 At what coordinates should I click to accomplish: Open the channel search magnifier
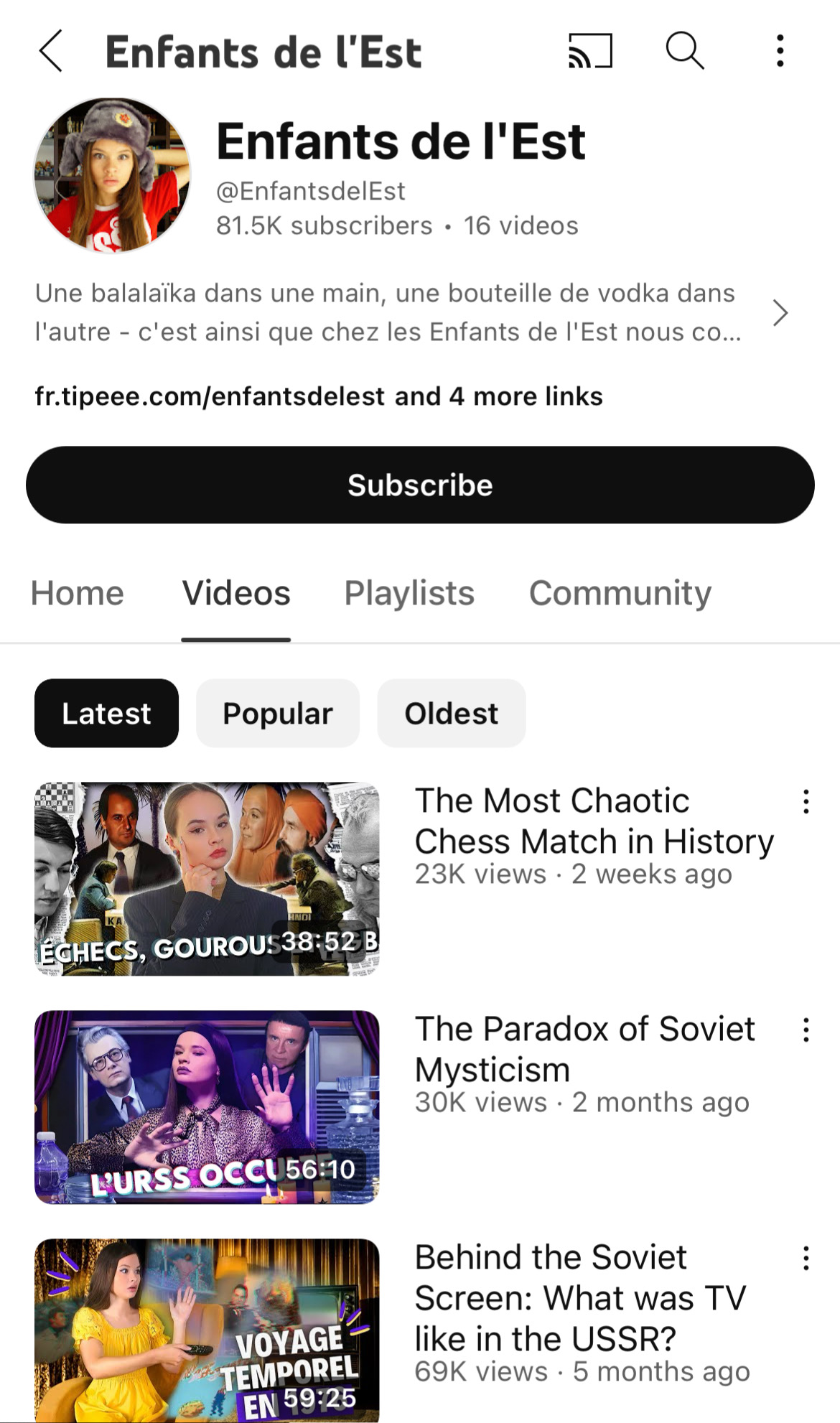click(x=685, y=51)
